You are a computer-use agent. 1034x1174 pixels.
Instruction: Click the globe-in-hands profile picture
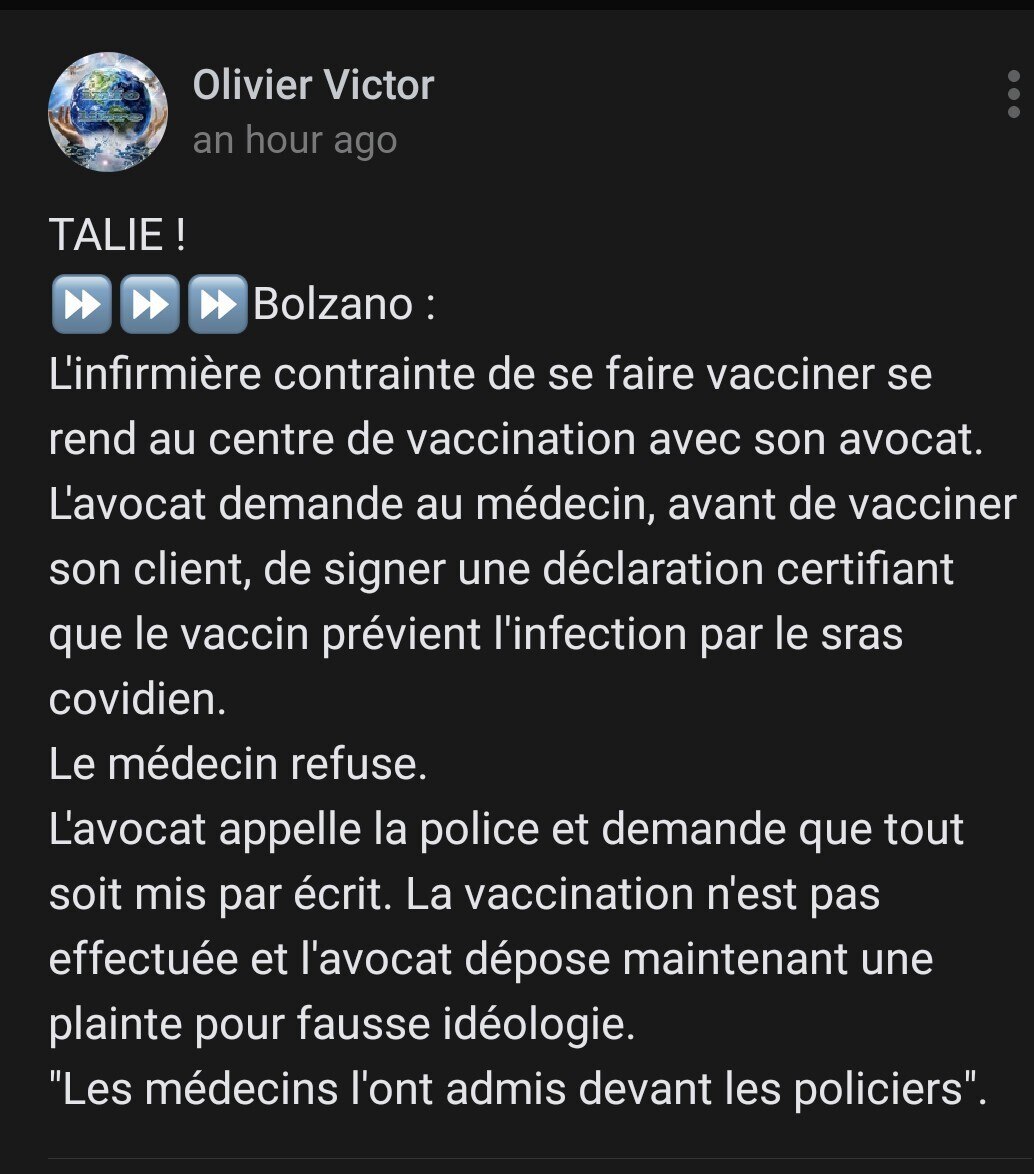click(107, 112)
